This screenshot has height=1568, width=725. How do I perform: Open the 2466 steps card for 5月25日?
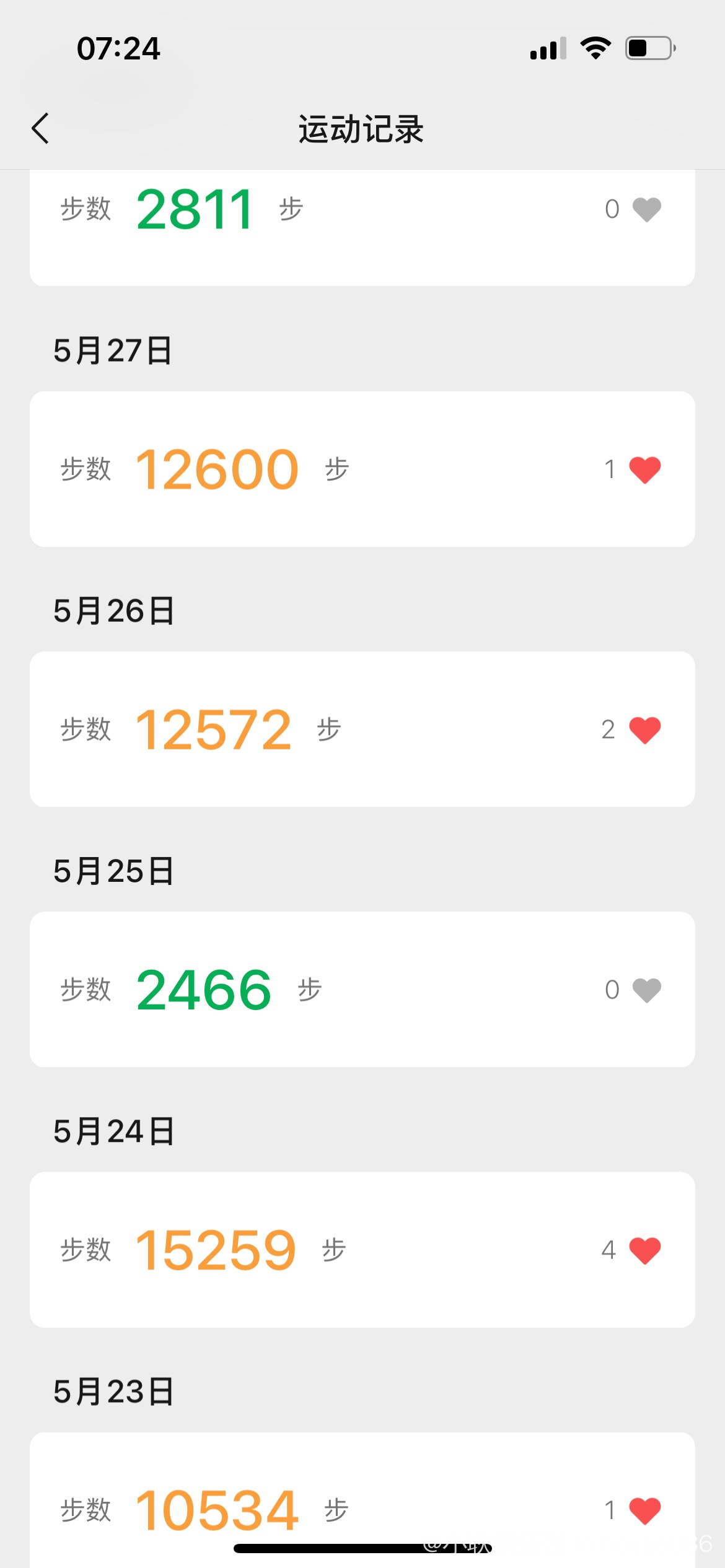point(362,989)
